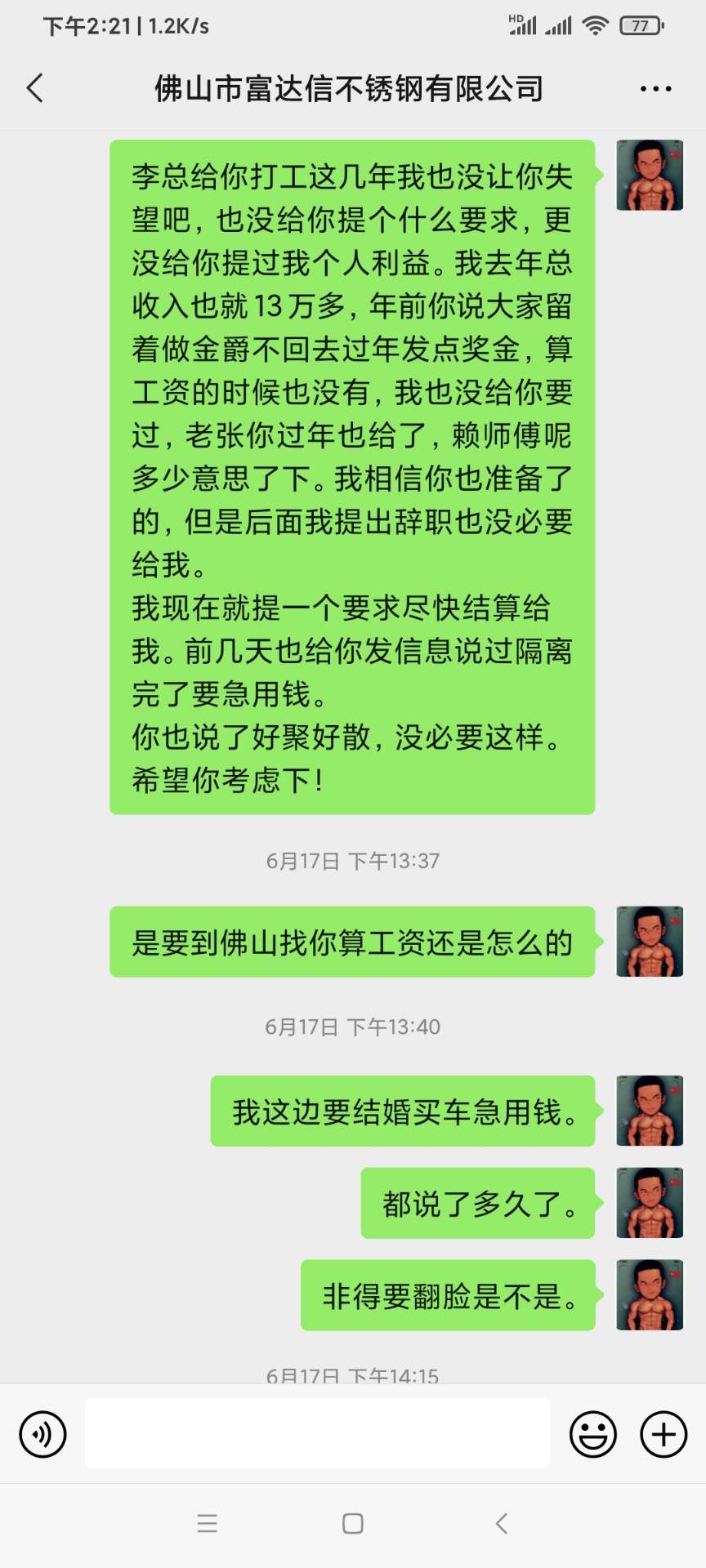Open system recent apps button

point(208,1523)
